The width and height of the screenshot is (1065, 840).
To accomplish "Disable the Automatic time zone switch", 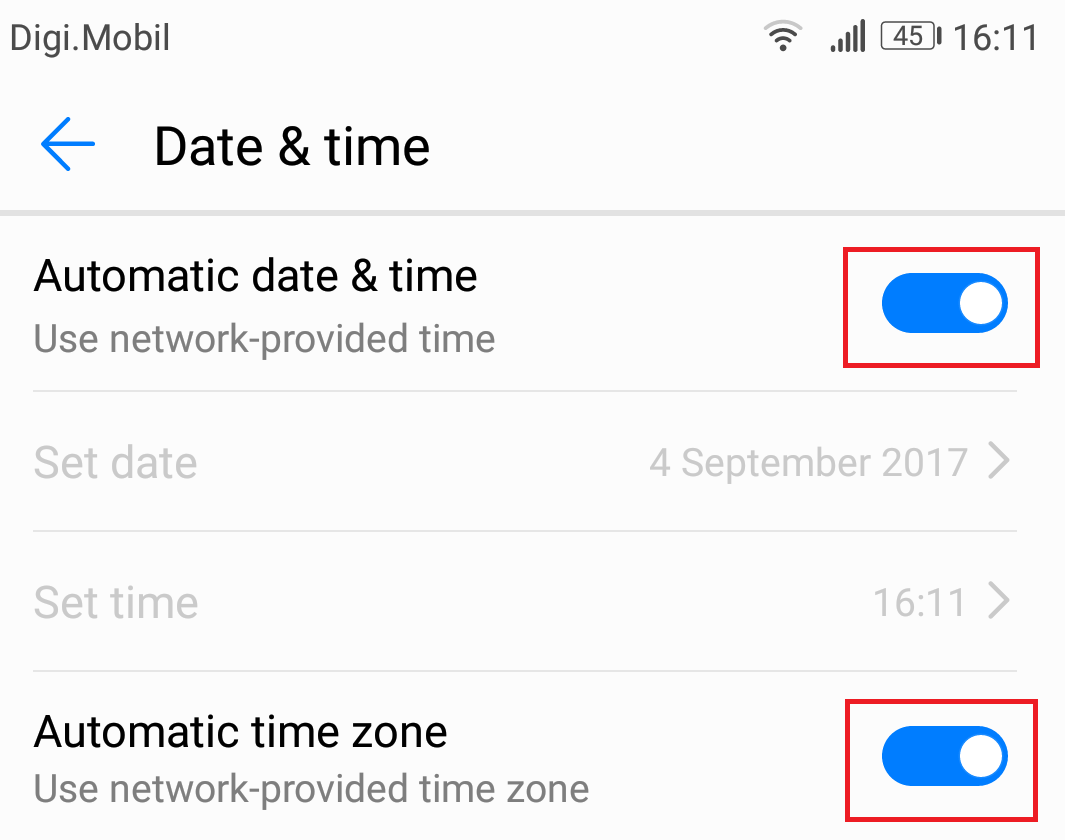I will 943,757.
